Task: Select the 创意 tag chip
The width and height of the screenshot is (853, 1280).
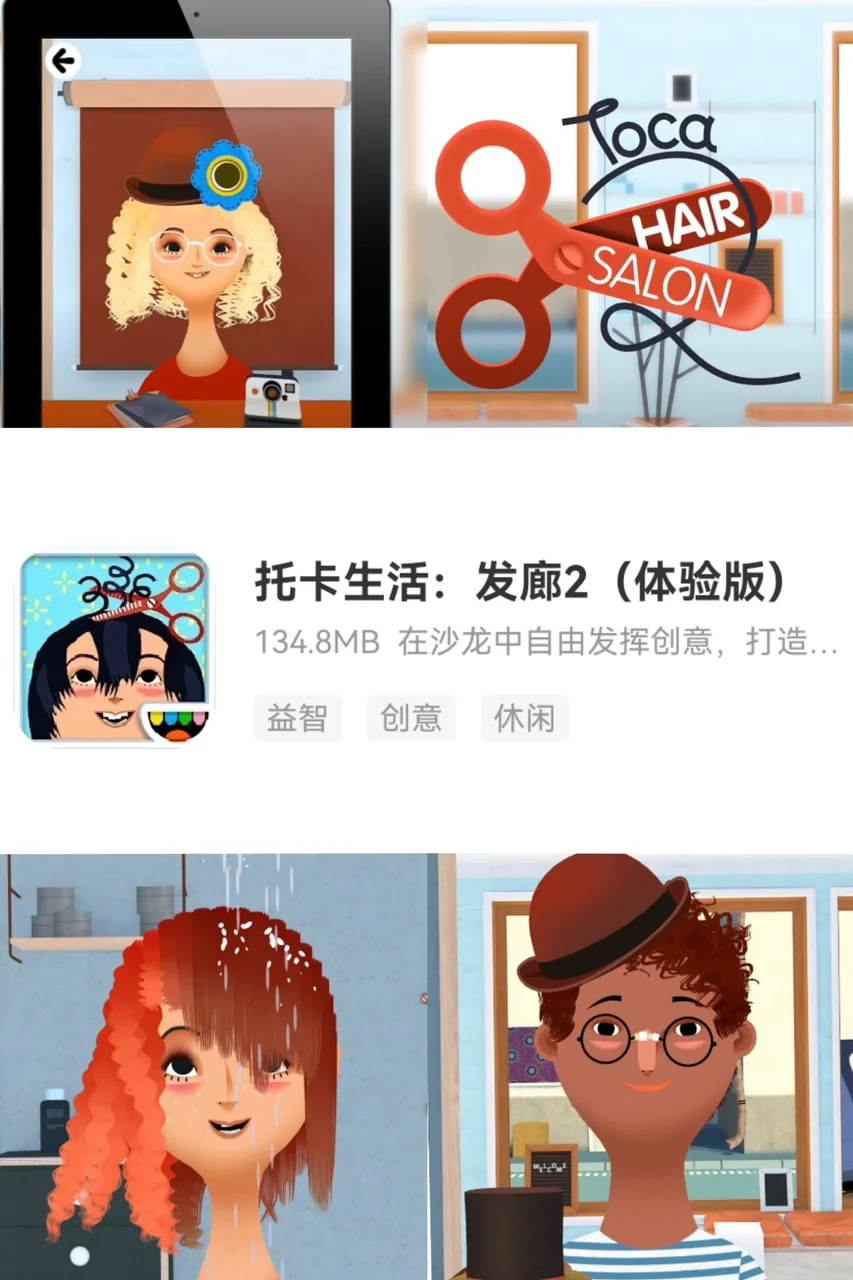Action: click(x=411, y=718)
